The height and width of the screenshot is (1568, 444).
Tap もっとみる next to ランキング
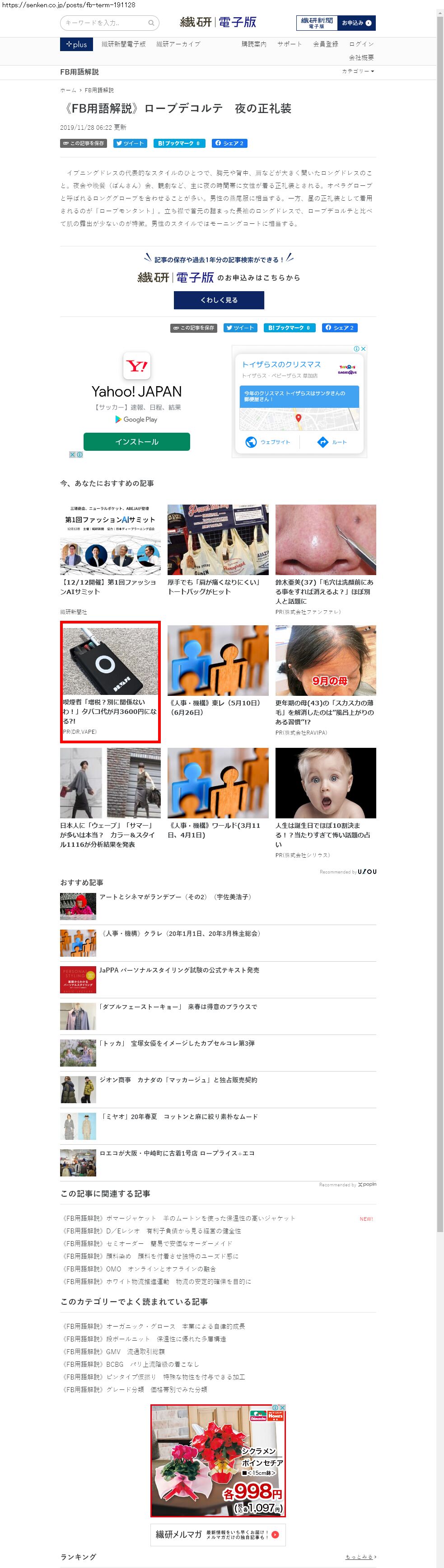pyautogui.click(x=360, y=1557)
